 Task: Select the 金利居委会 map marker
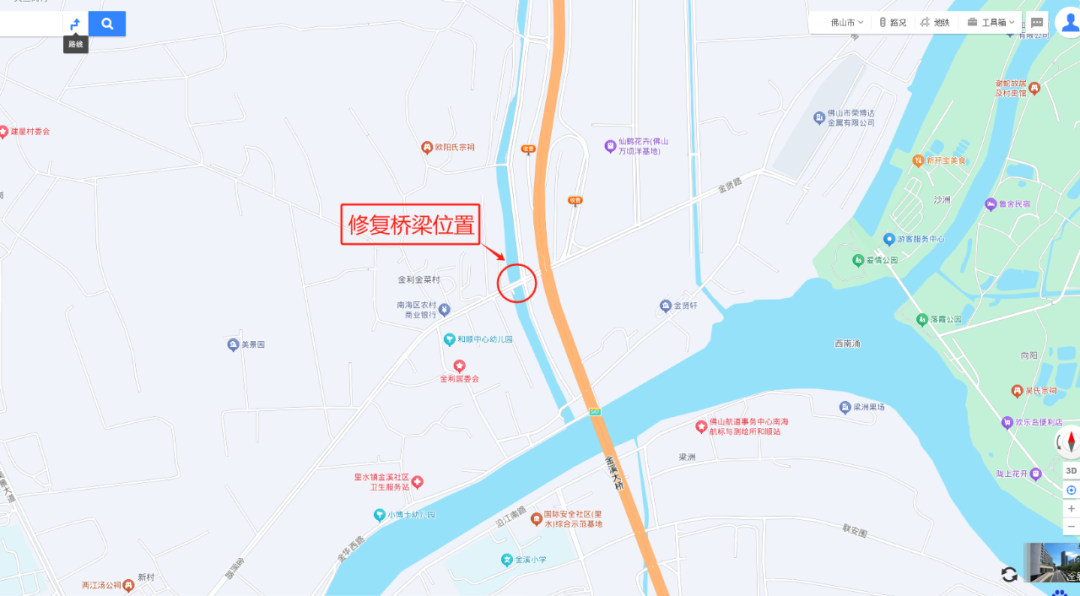[459, 366]
